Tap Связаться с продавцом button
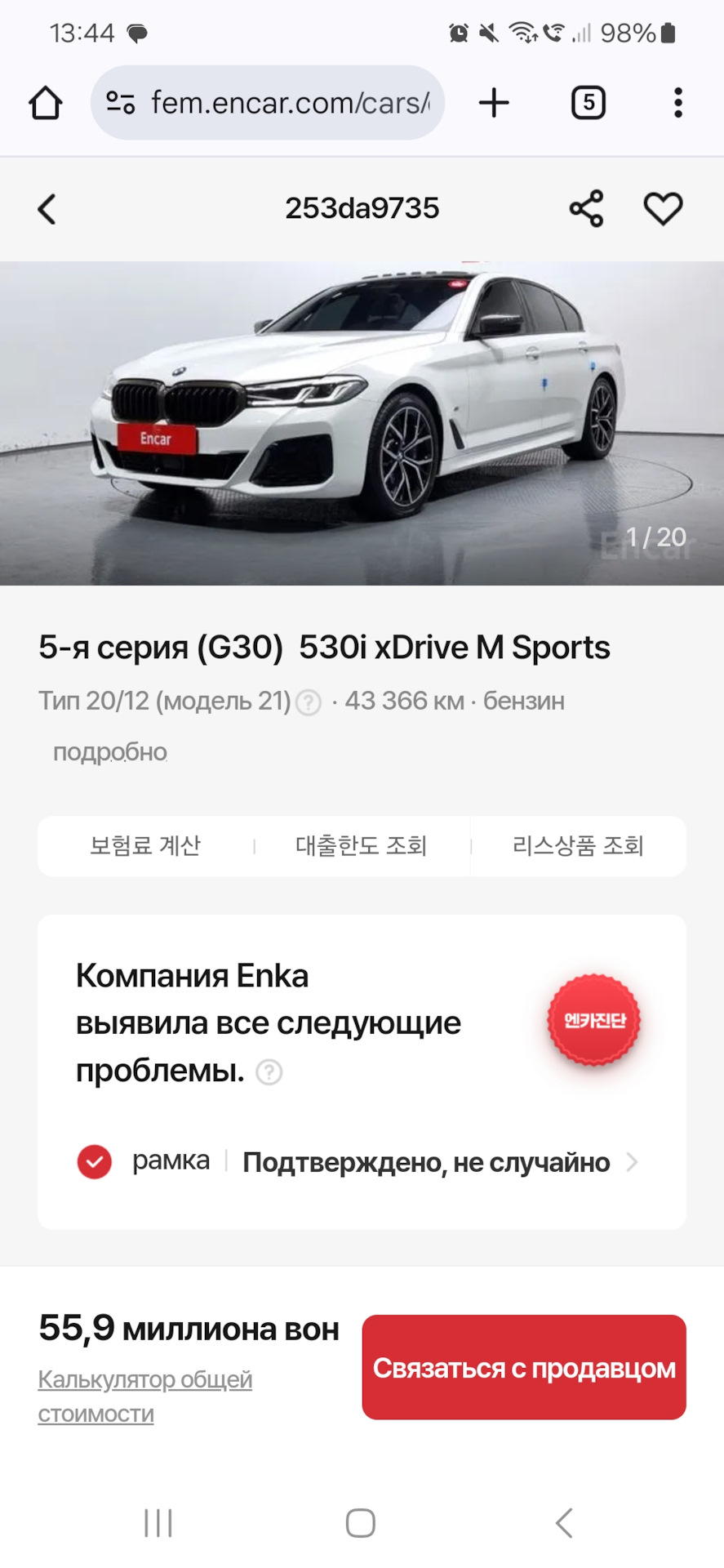This screenshot has width=724, height=1568. point(524,1368)
